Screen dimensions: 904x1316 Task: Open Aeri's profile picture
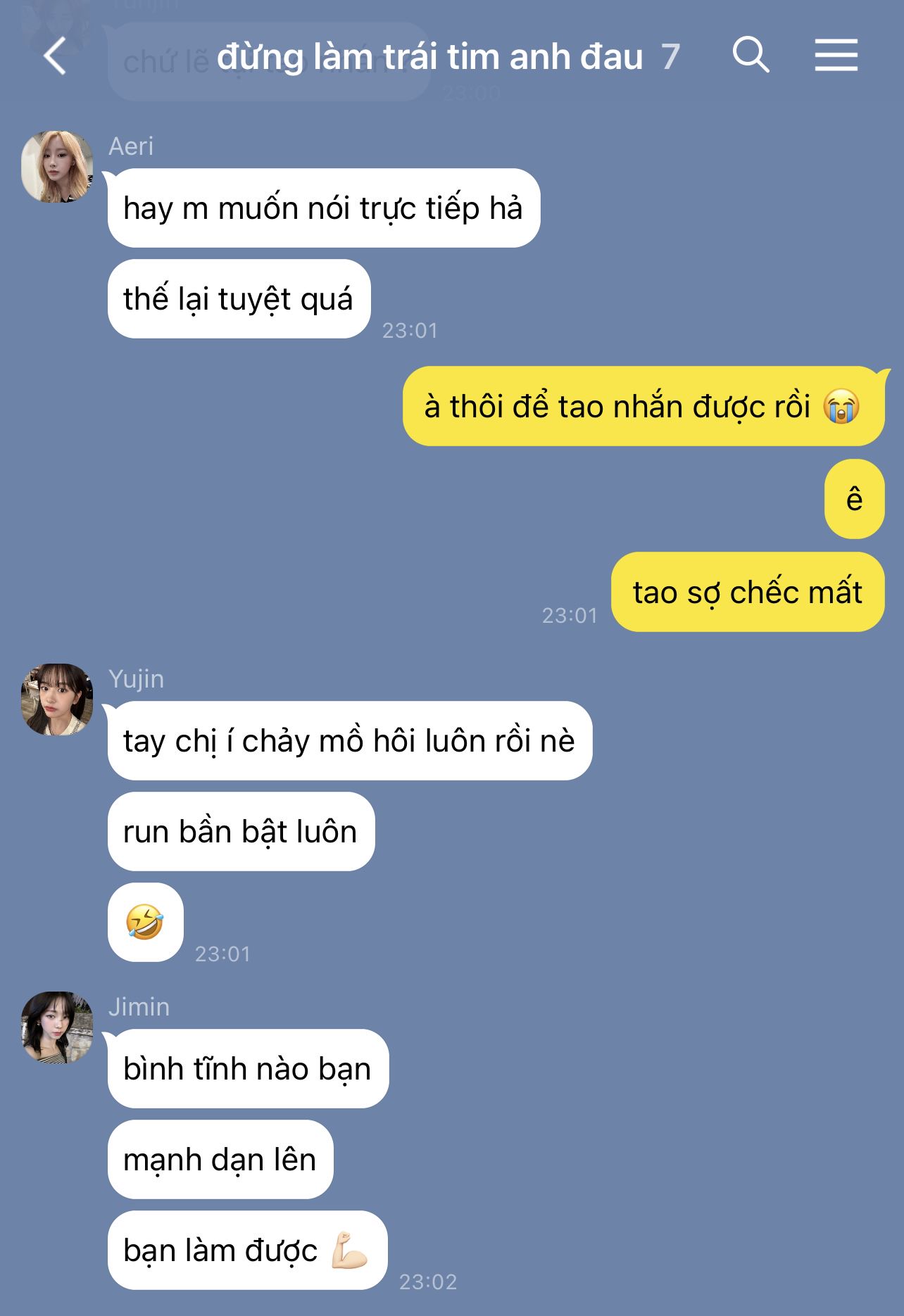pos(57,167)
